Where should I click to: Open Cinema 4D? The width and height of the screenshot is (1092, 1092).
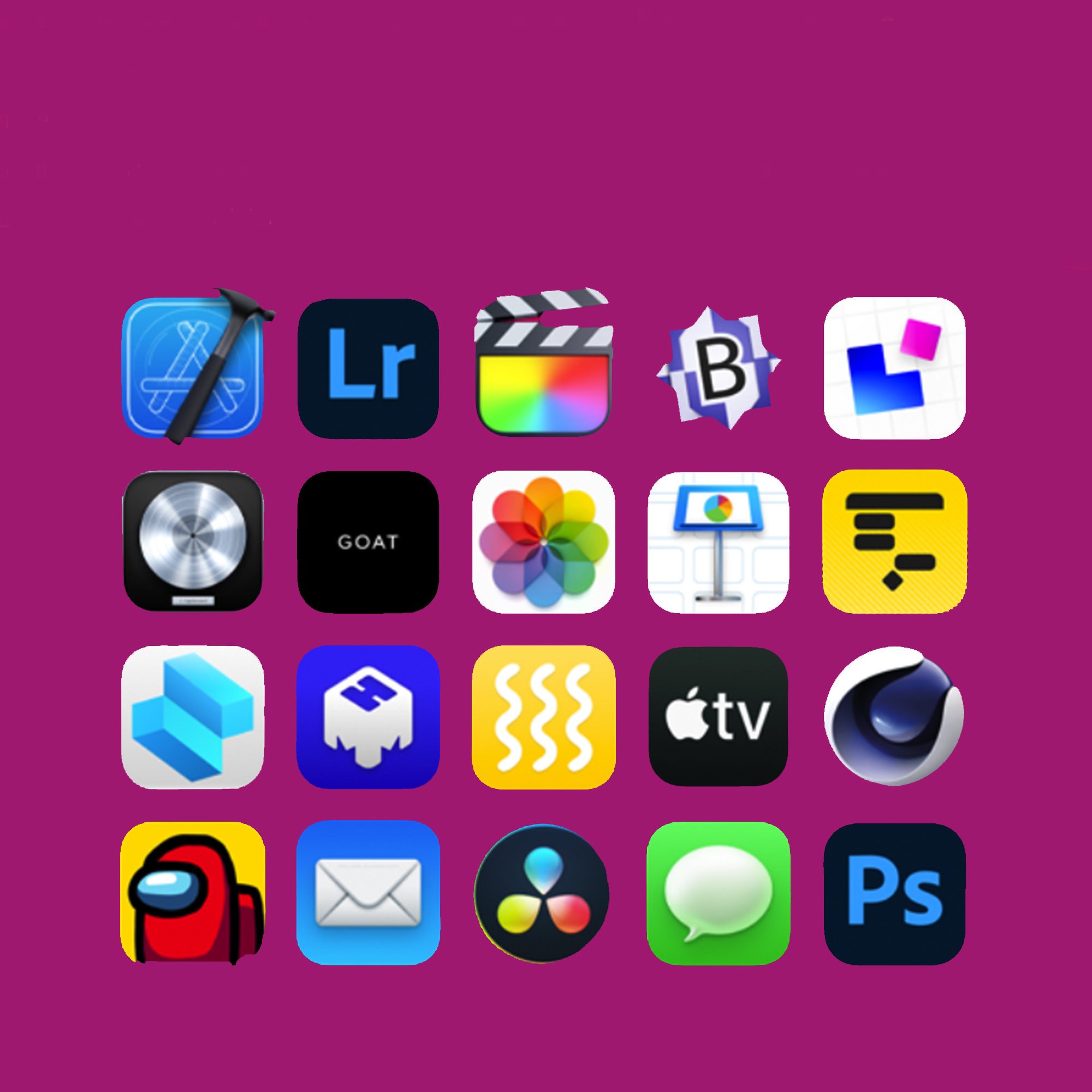(x=894, y=717)
